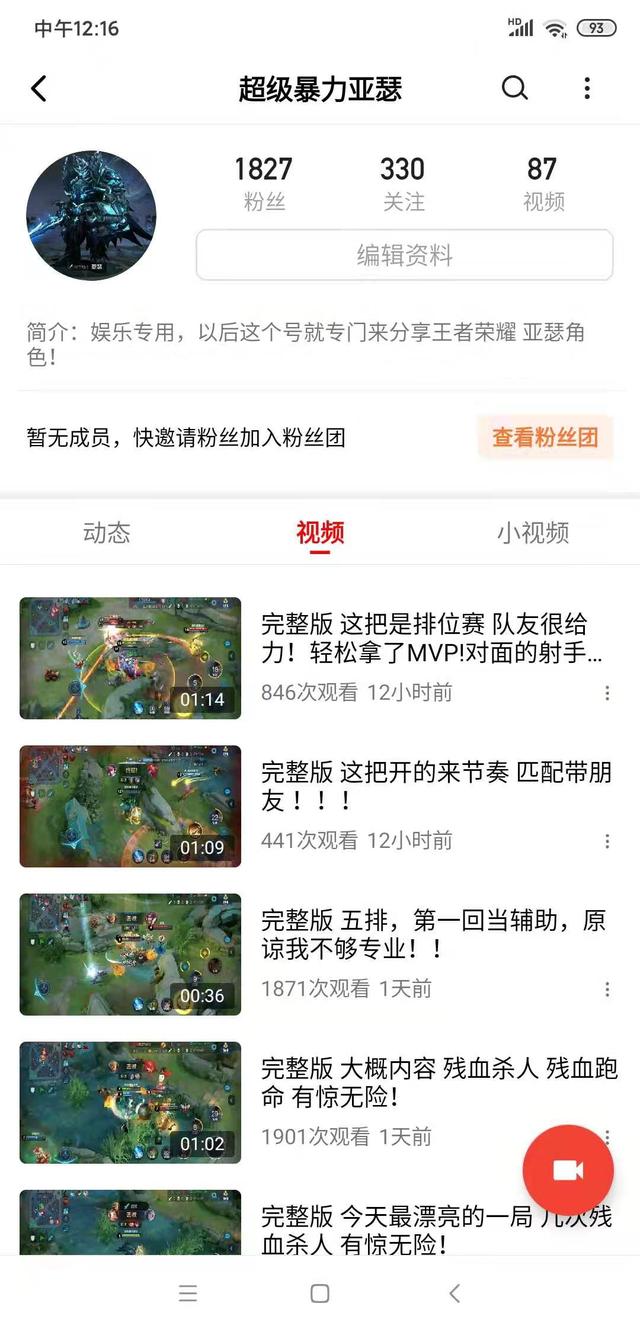Select the 视频 tab
The image size is (640, 1332).
click(320, 532)
